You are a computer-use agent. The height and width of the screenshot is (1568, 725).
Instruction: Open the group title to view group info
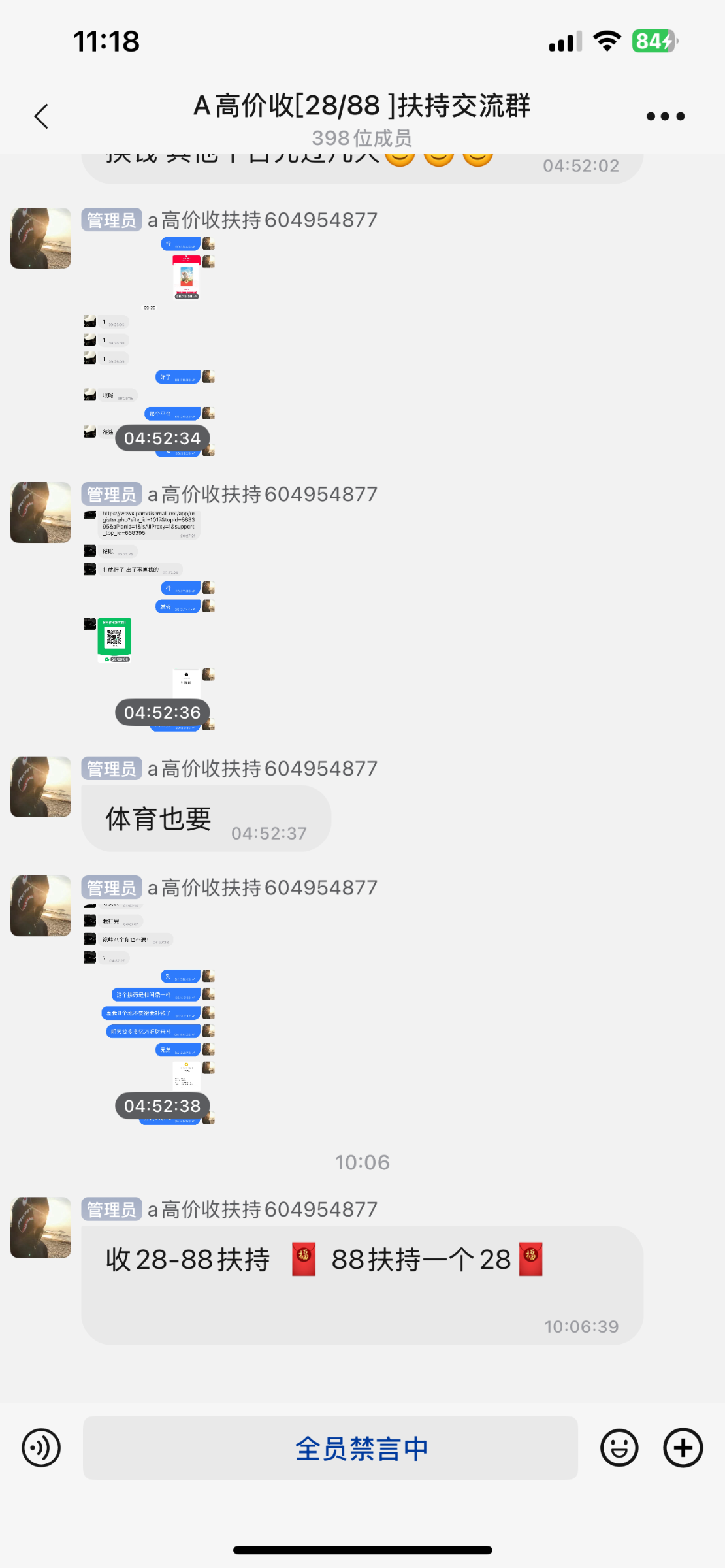point(362,106)
